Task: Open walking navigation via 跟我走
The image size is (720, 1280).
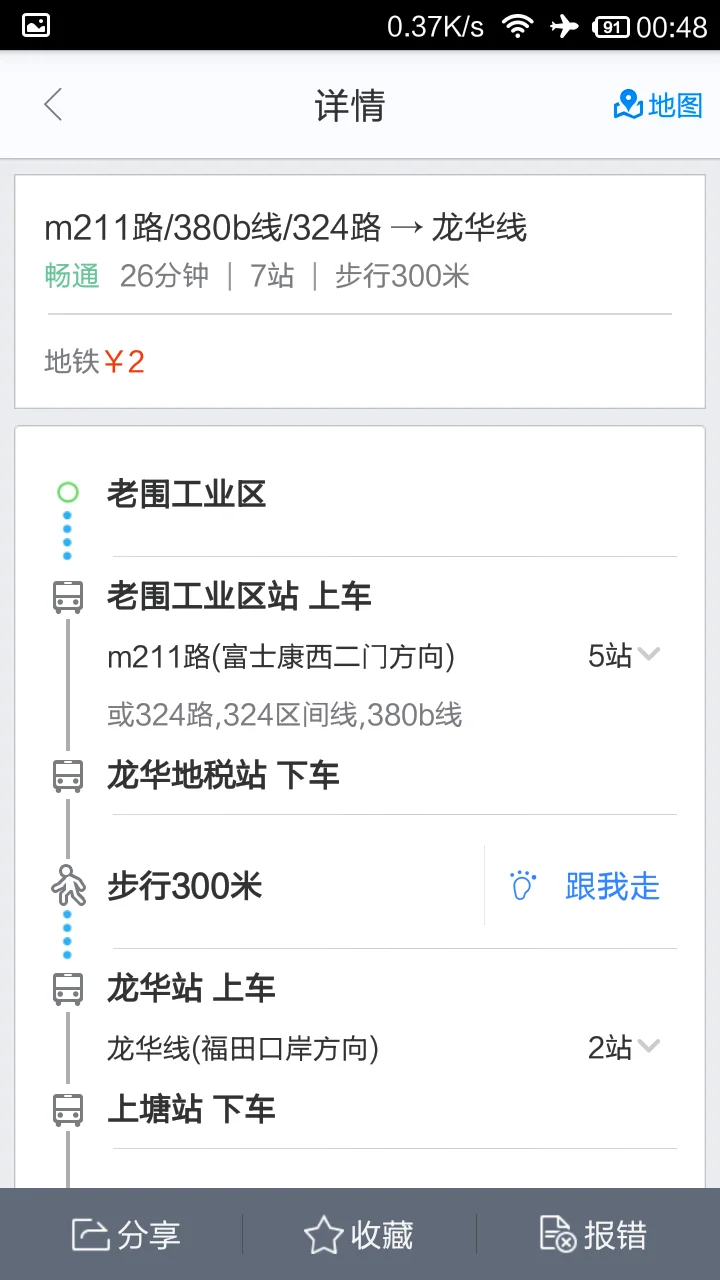Action: (613, 885)
